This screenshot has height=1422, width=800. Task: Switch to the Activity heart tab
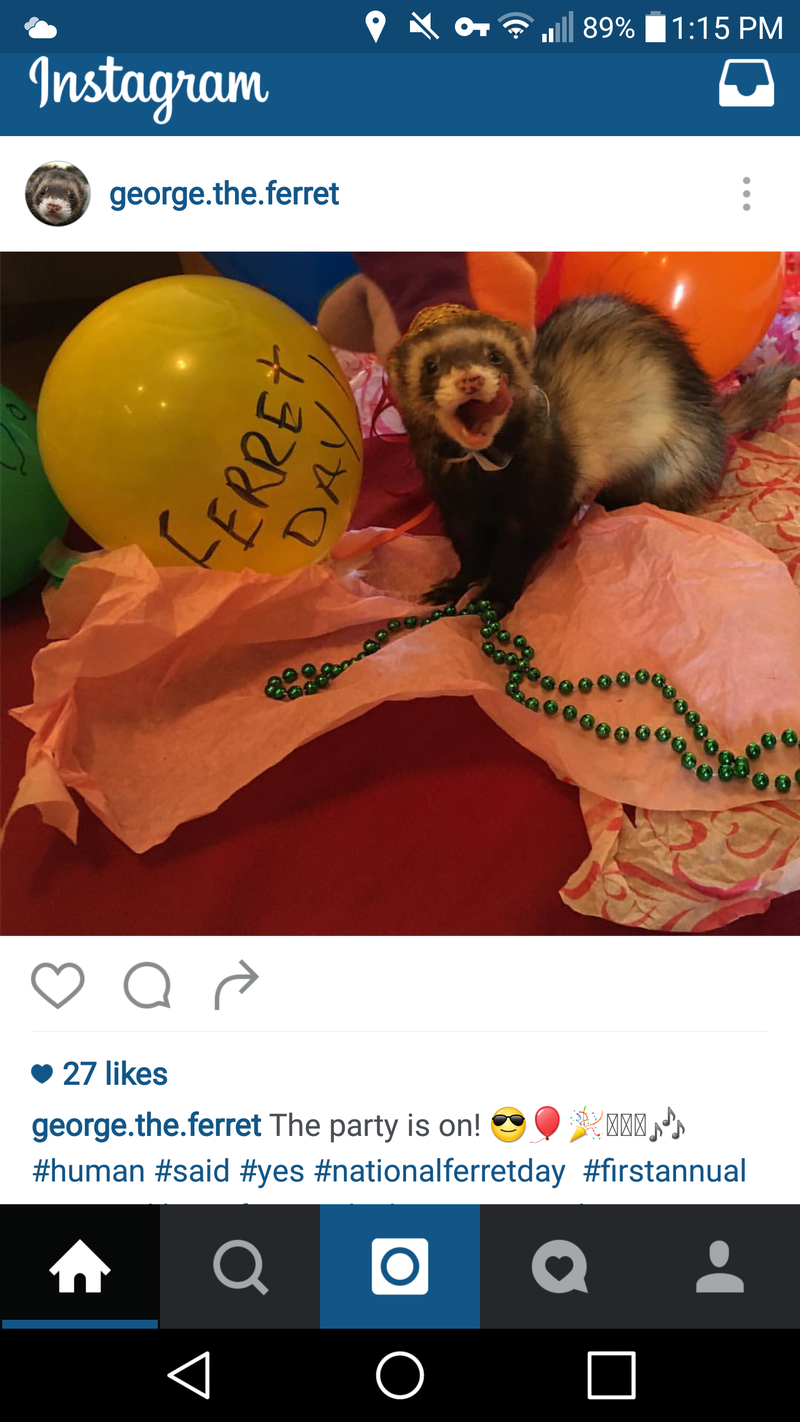[560, 1267]
